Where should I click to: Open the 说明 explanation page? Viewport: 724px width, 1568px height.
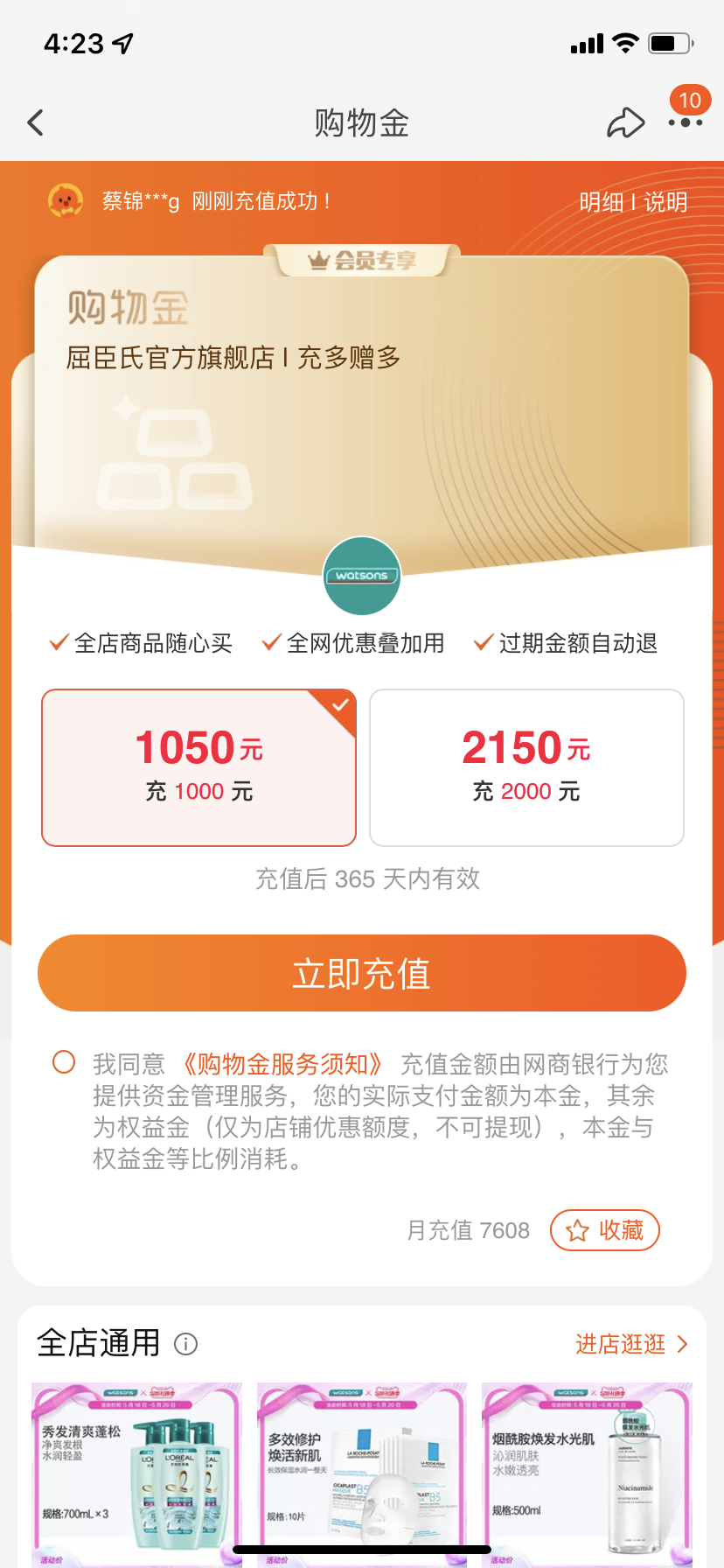point(665,202)
